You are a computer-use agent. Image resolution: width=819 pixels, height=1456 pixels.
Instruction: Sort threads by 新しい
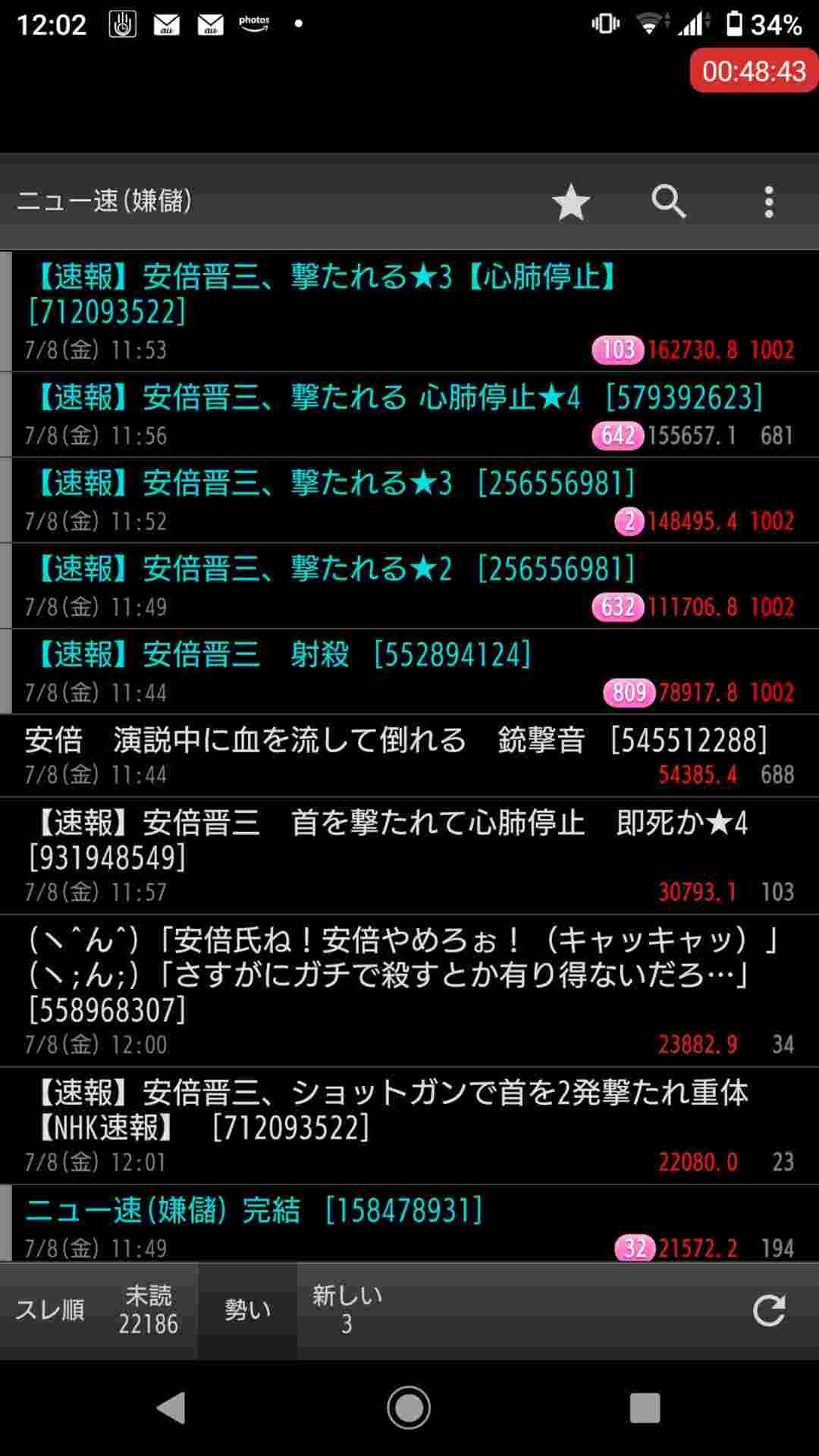[347, 1310]
